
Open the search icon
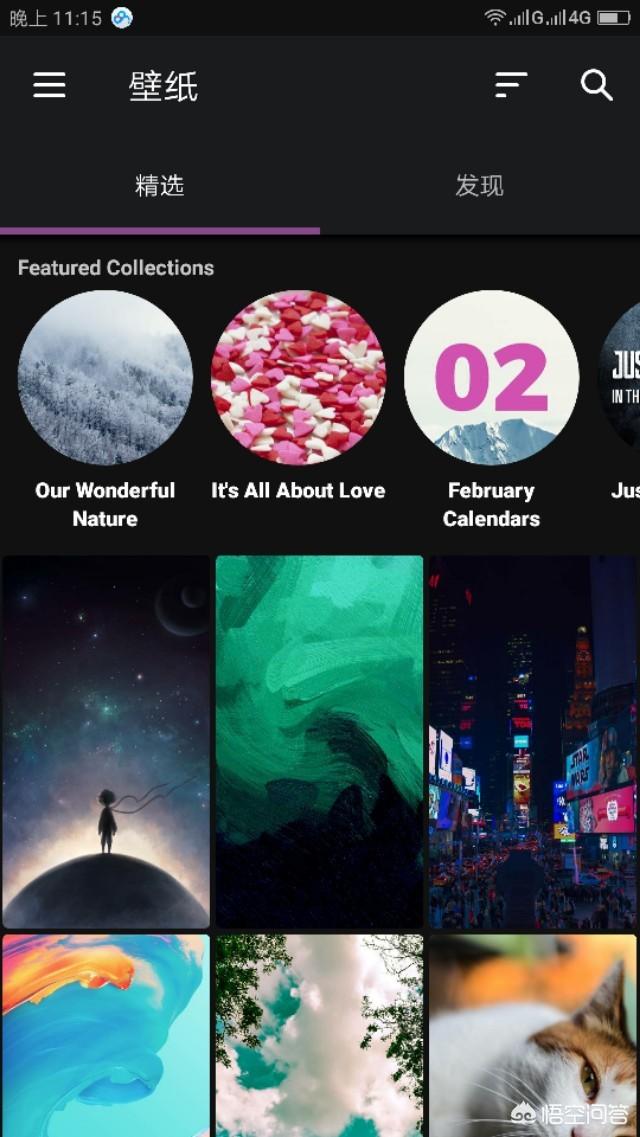596,85
